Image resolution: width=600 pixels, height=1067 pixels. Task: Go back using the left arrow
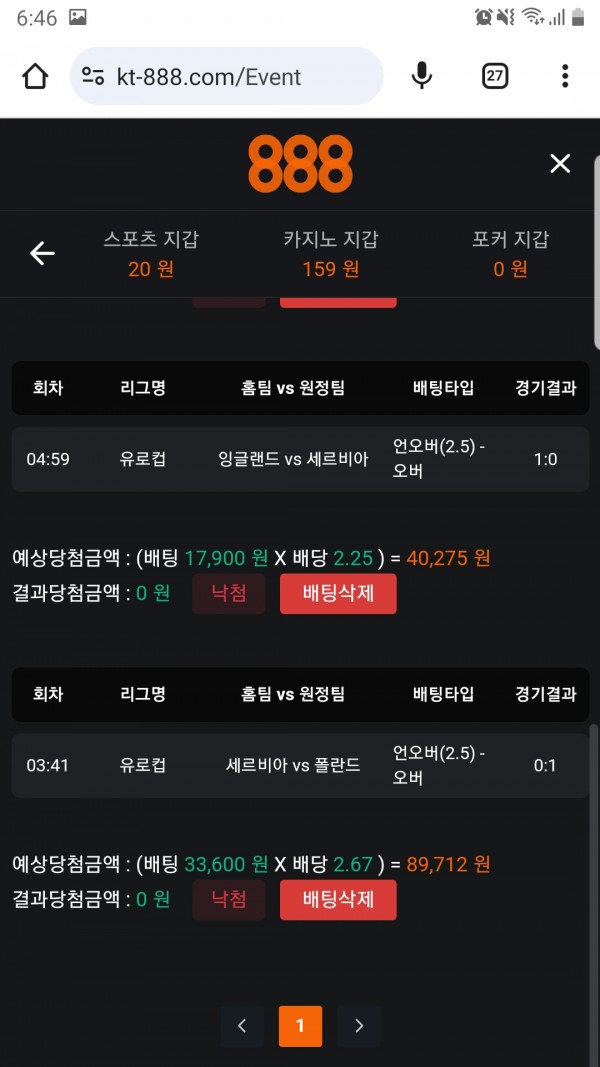point(42,253)
